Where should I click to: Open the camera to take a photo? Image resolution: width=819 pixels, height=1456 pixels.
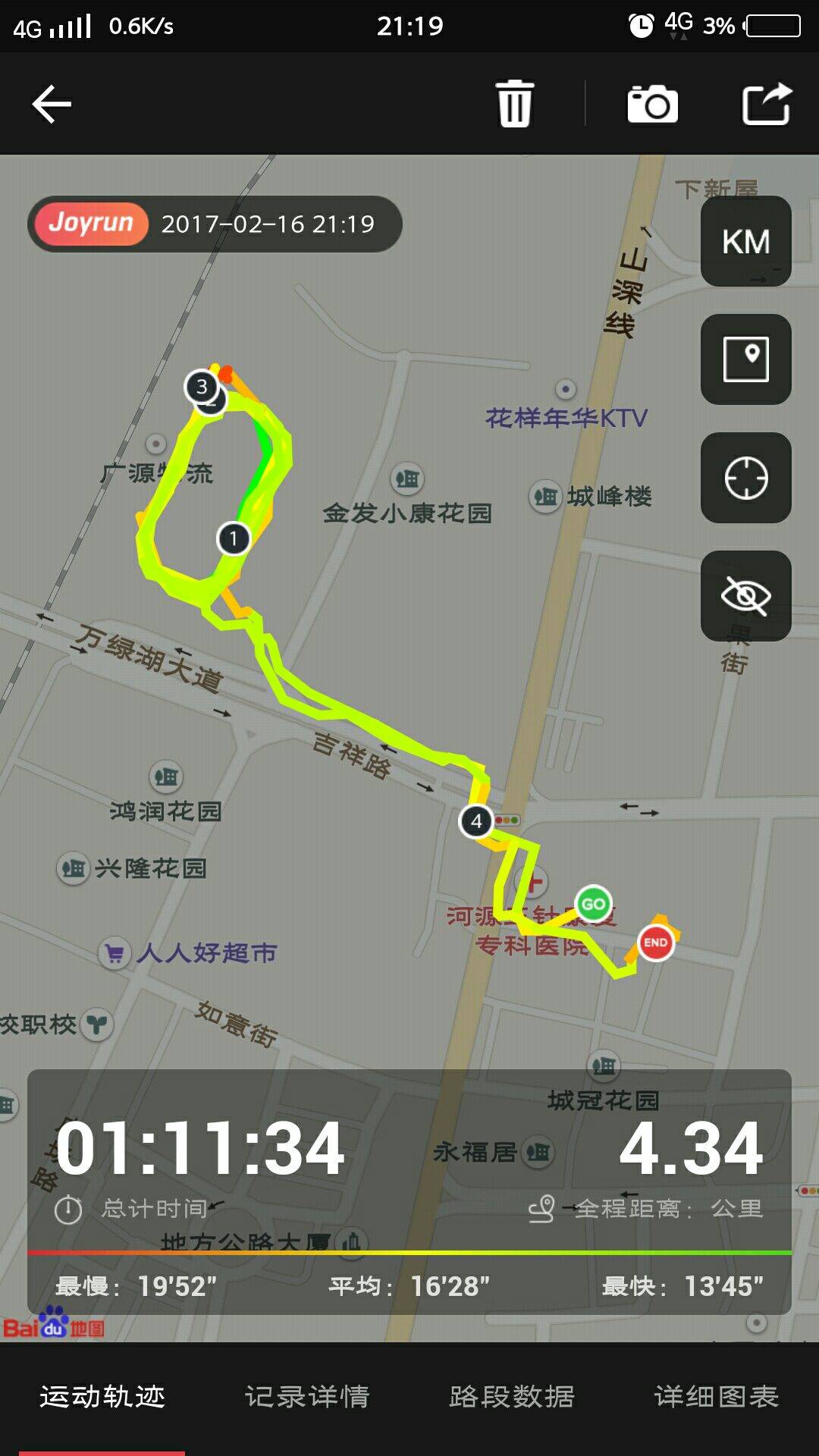click(652, 104)
